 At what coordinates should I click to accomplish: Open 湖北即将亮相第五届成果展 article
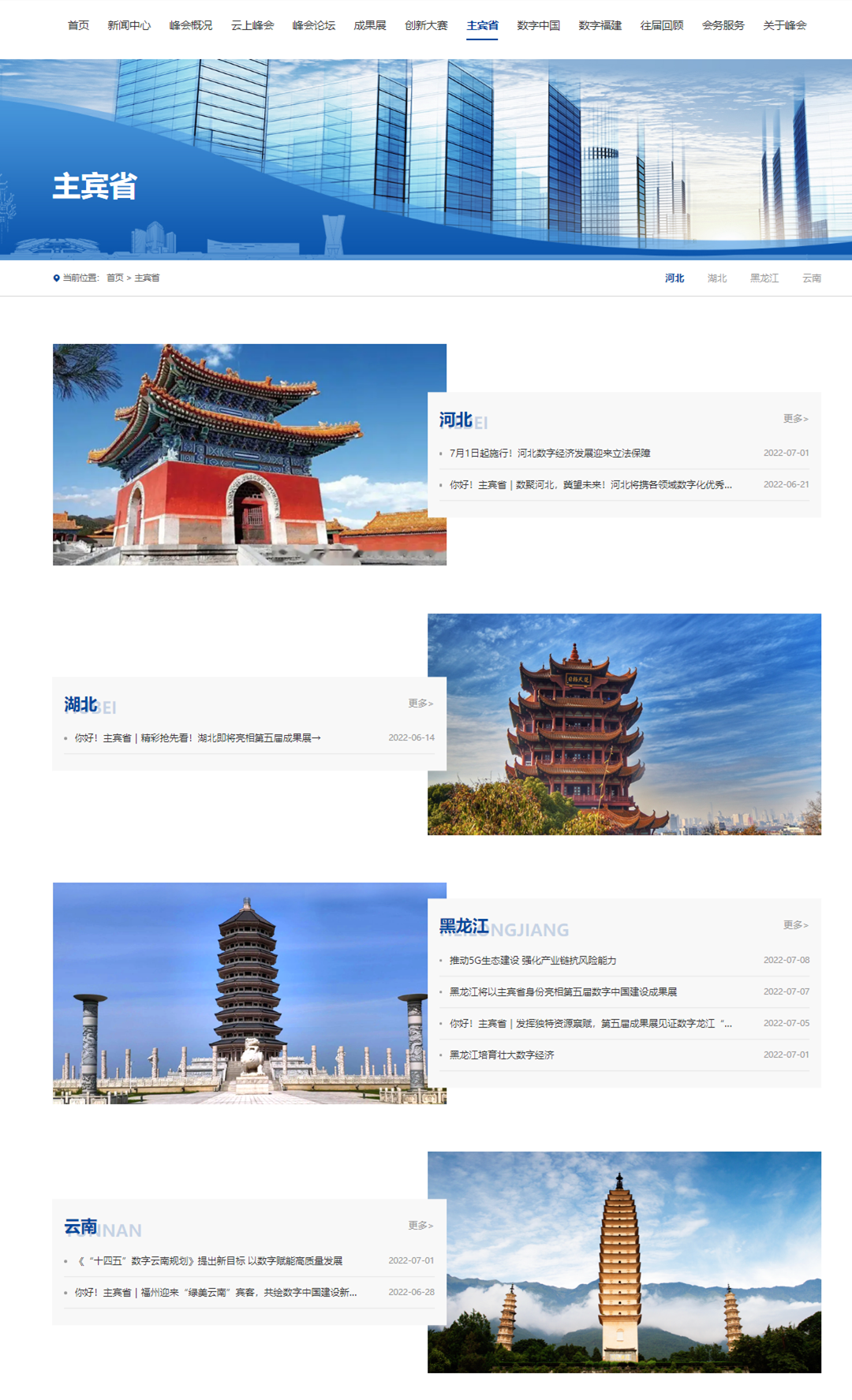coord(197,738)
